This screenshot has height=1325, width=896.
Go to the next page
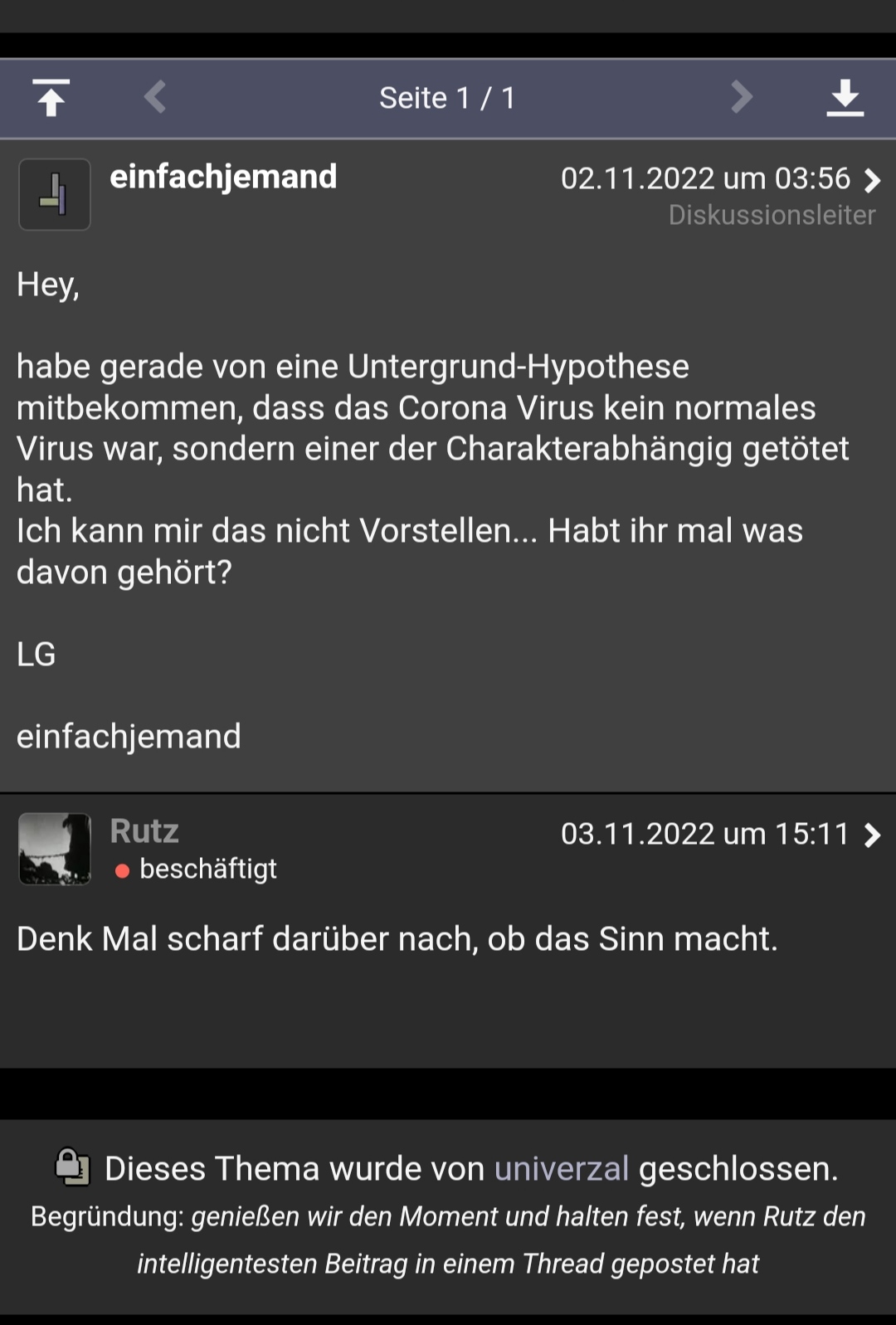[741, 98]
